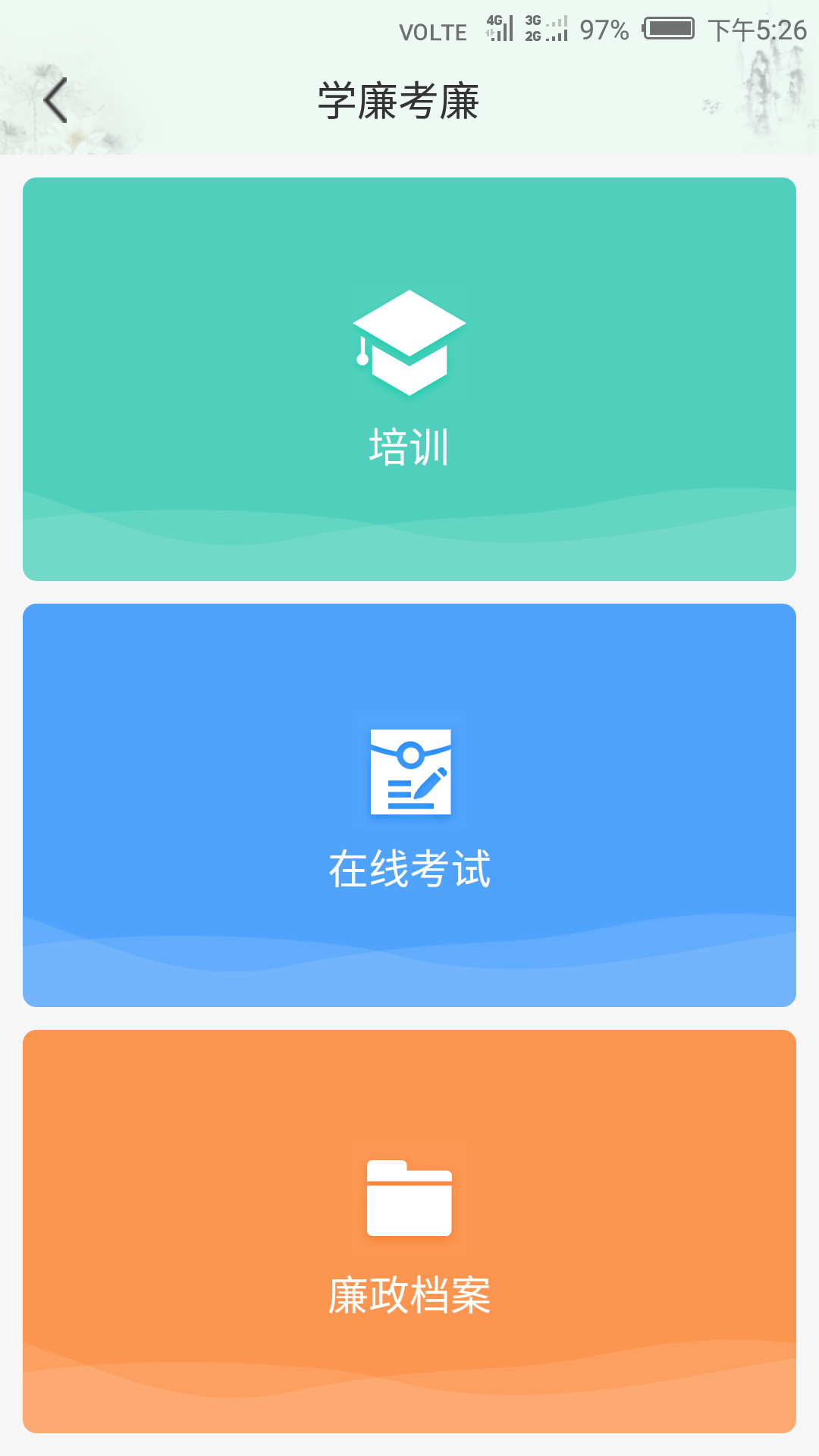This screenshot has height=1456, width=819.
Task: Open the 培训 training card
Action: click(409, 379)
